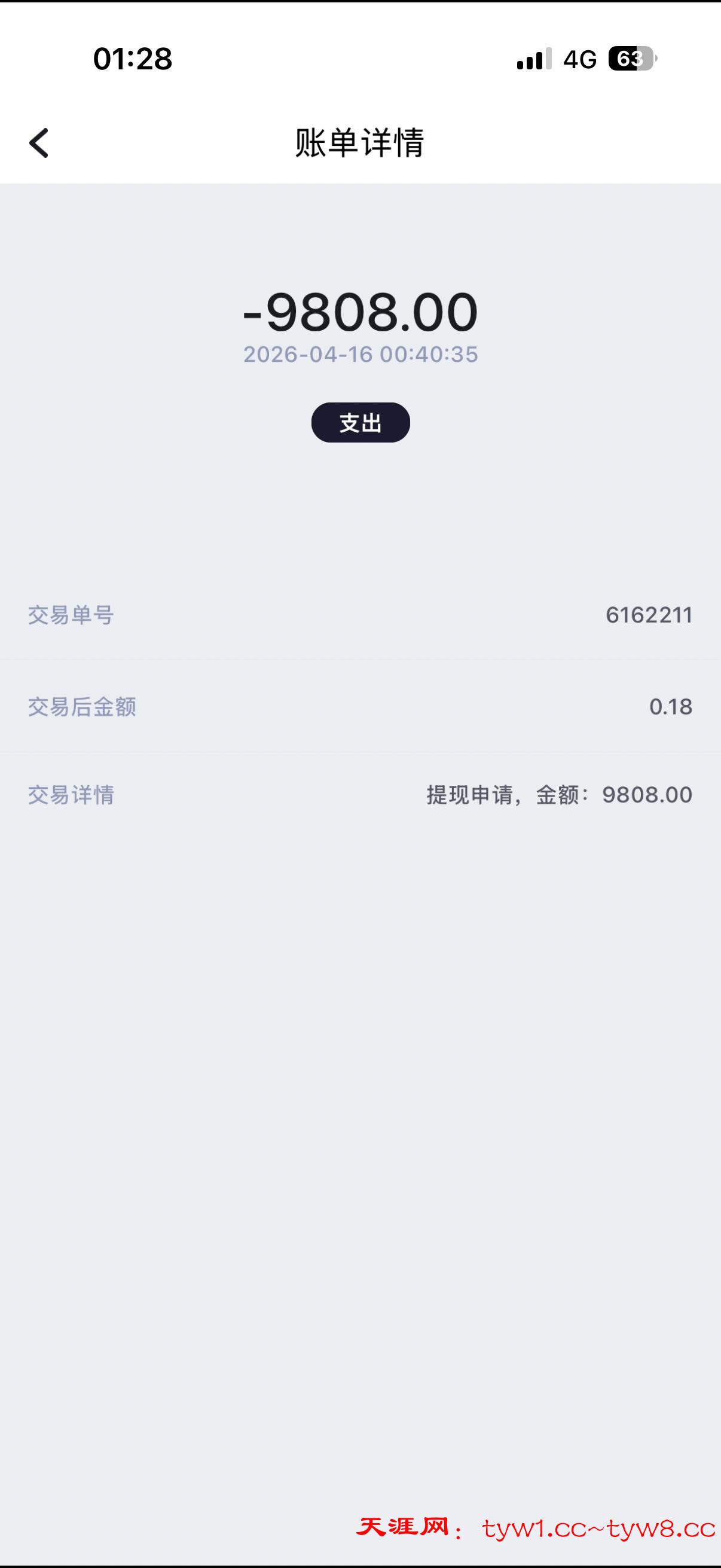This screenshot has width=721, height=1568.
Task: Go back from the 账单详情 page
Action: pyautogui.click(x=39, y=143)
